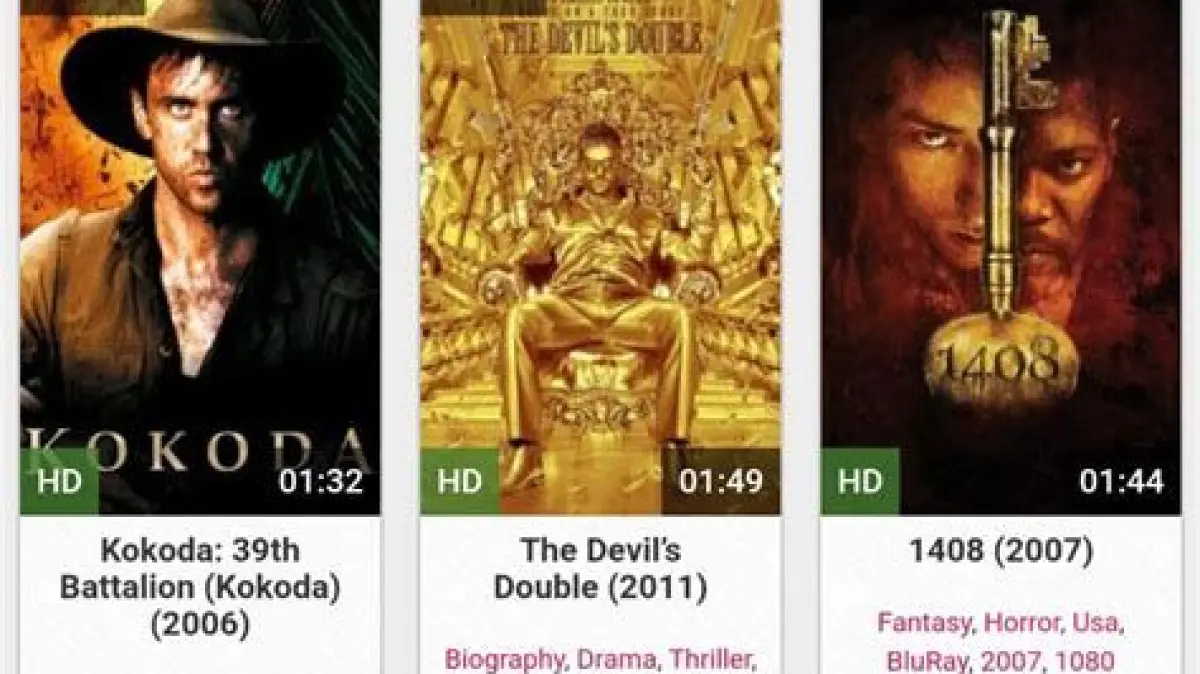Open the title link 1408 (2007)
1200x674 pixels.
click(x=1000, y=550)
